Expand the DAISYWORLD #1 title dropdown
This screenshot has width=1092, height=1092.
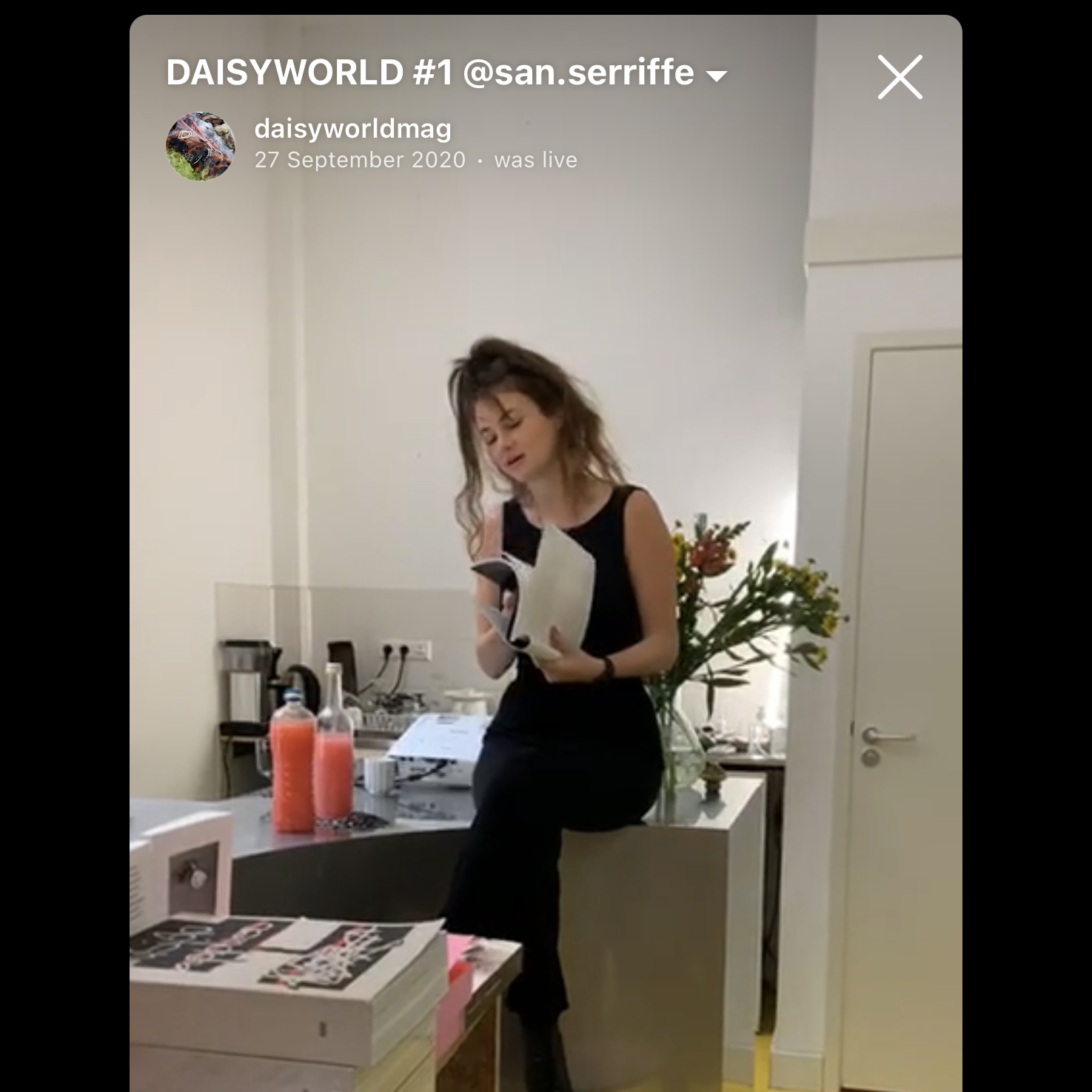tap(716, 76)
